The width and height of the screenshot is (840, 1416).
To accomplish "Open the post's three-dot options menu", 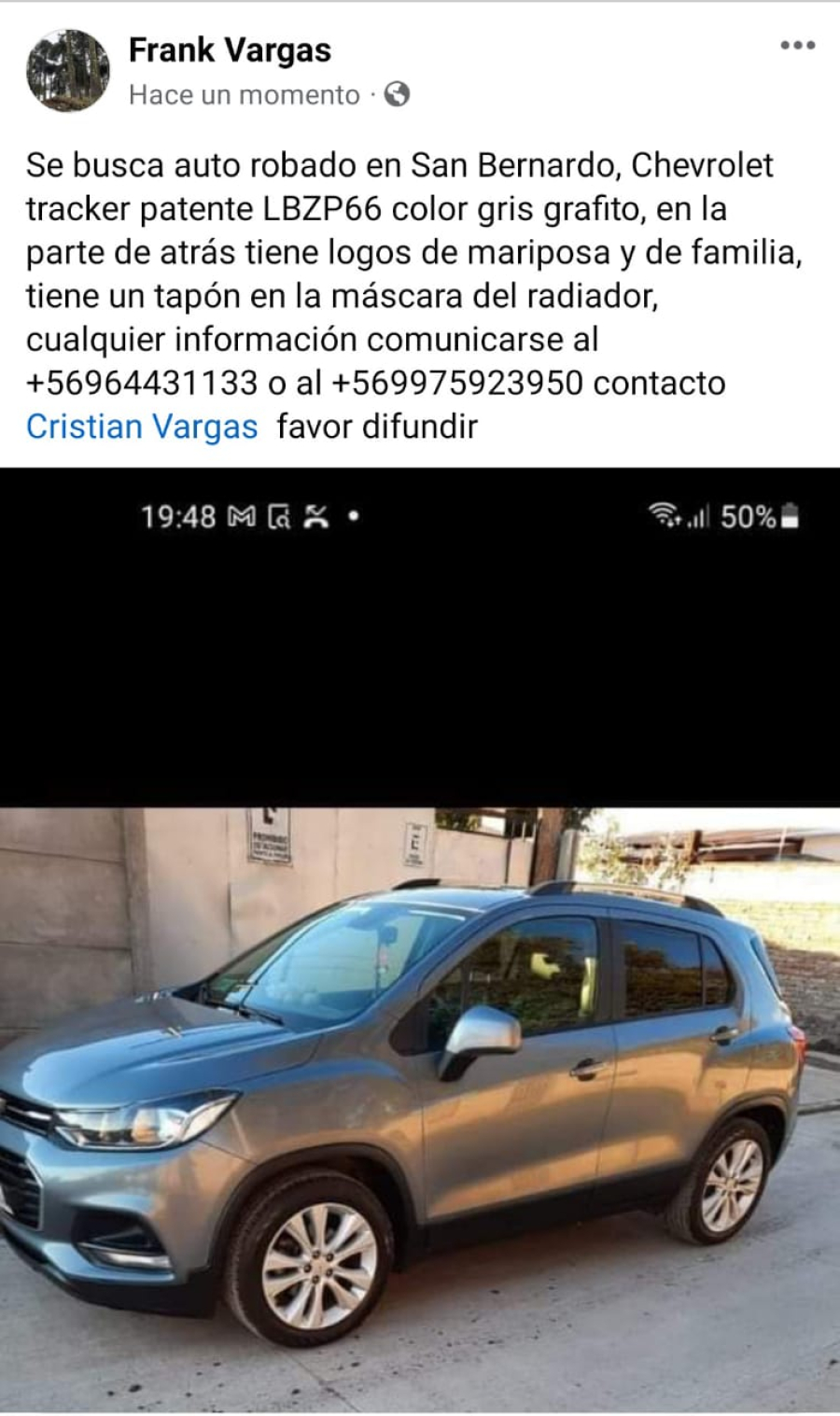I will (x=797, y=46).
